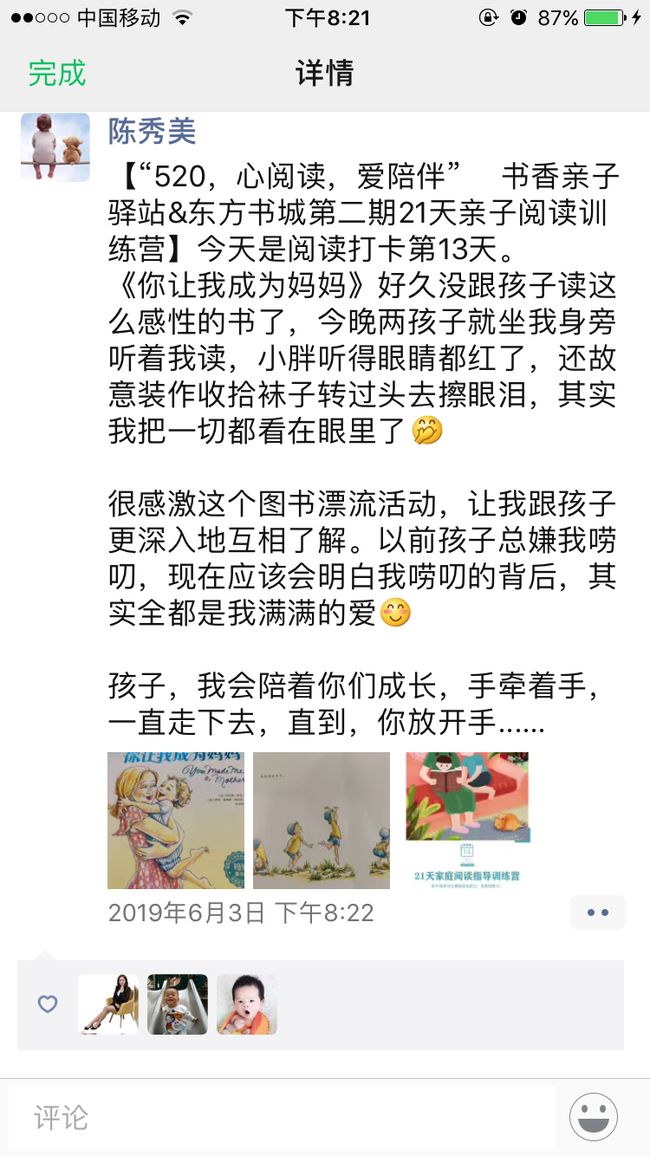Open the emoji picker

tap(593, 1117)
